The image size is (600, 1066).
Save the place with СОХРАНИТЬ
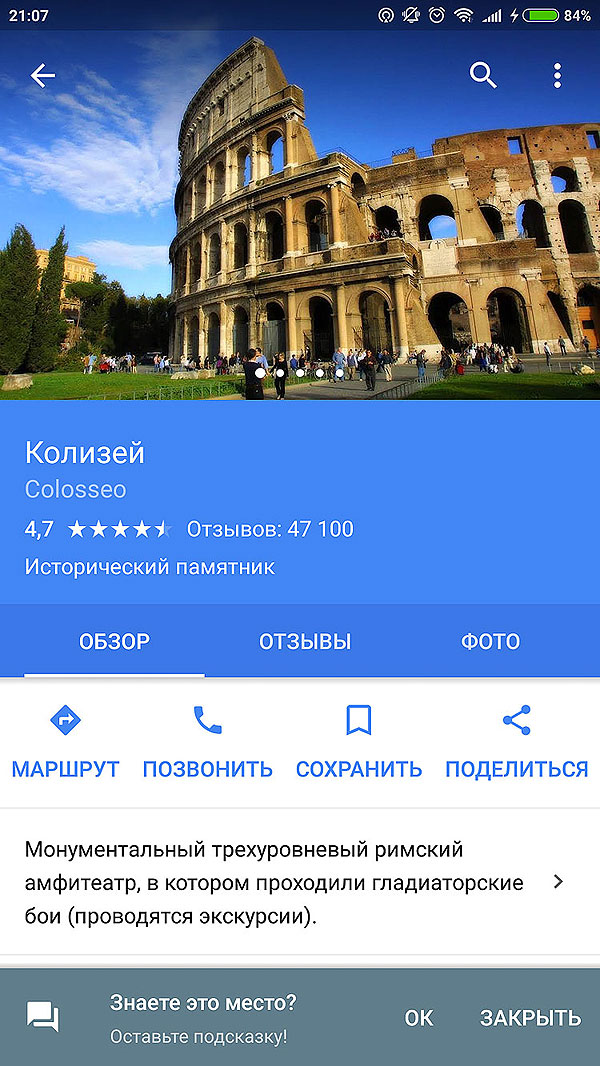(x=358, y=743)
